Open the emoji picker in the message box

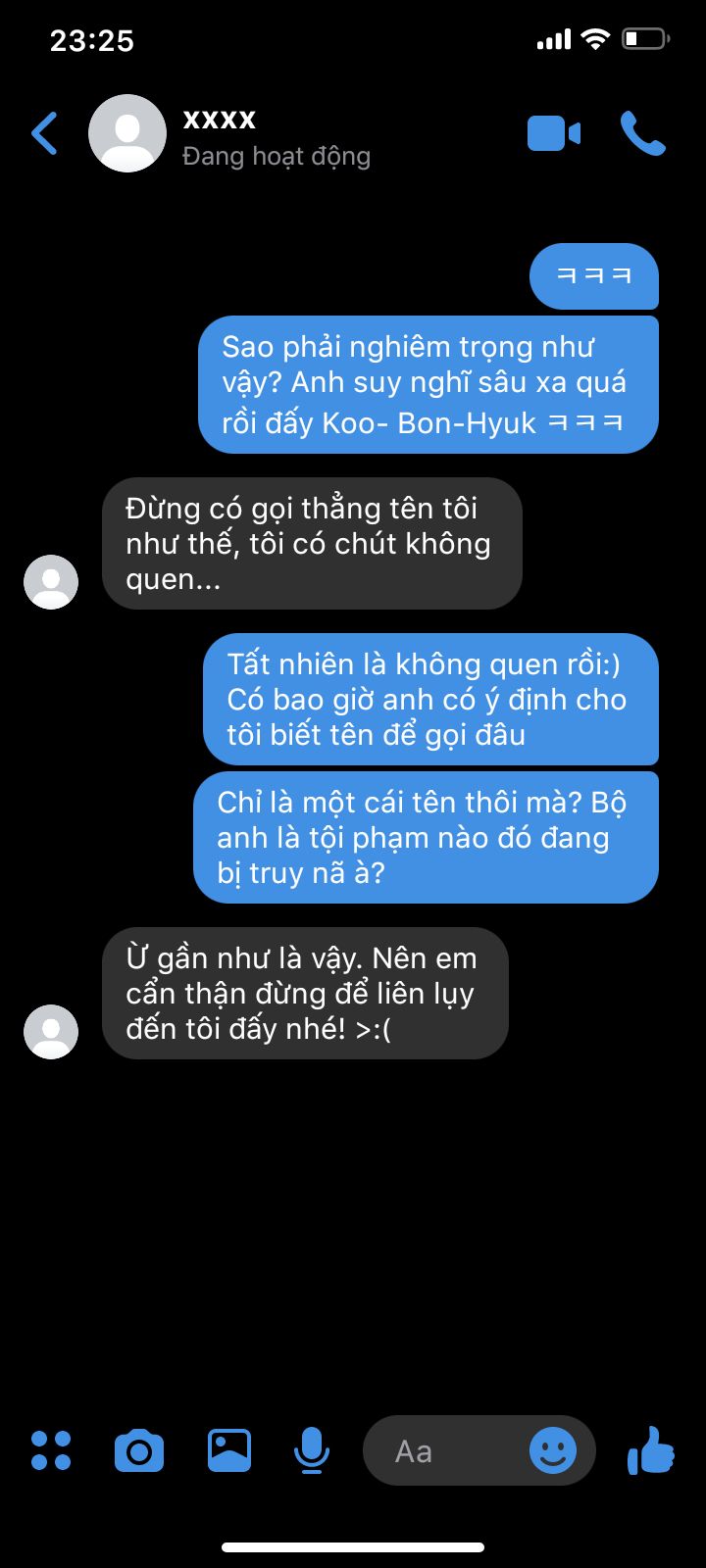point(553,1450)
